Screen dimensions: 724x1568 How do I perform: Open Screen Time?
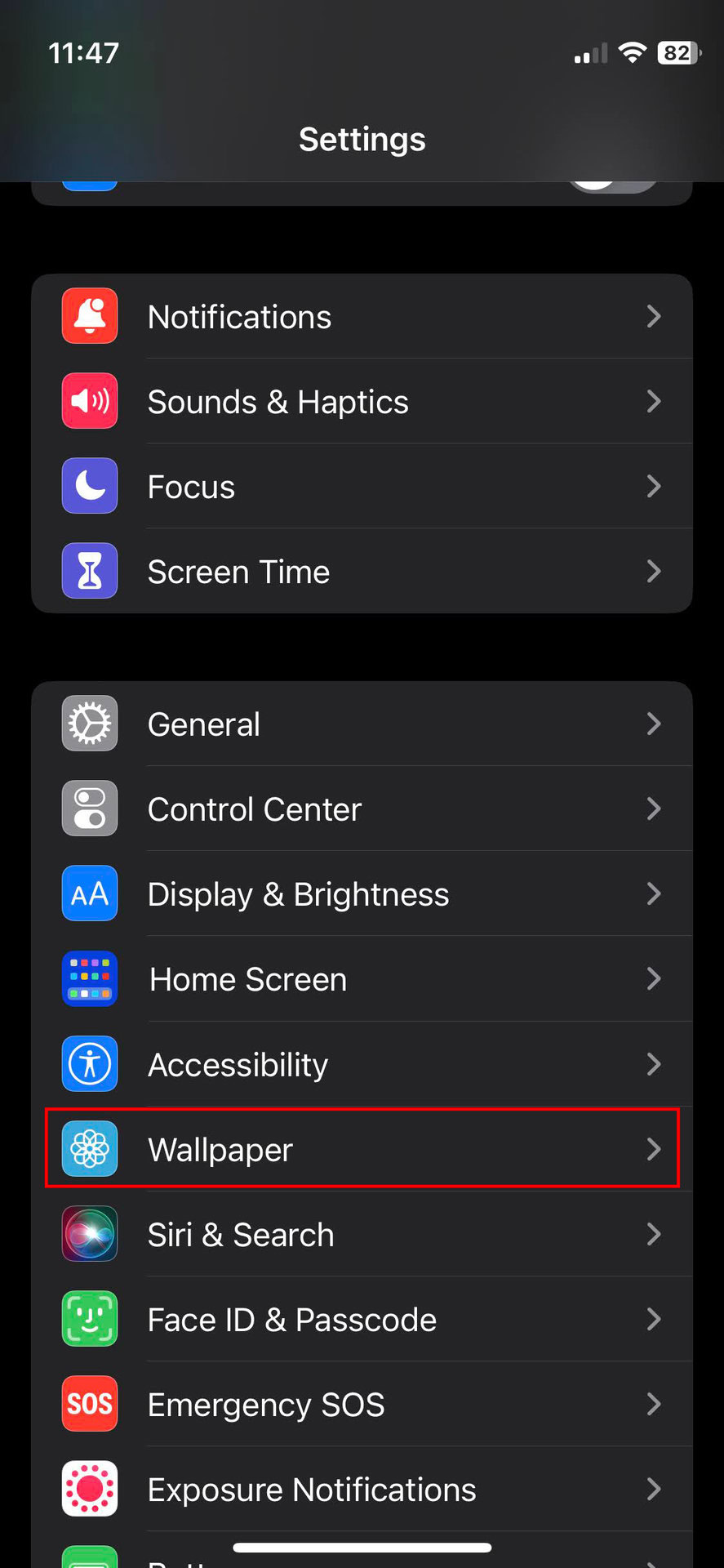362,571
